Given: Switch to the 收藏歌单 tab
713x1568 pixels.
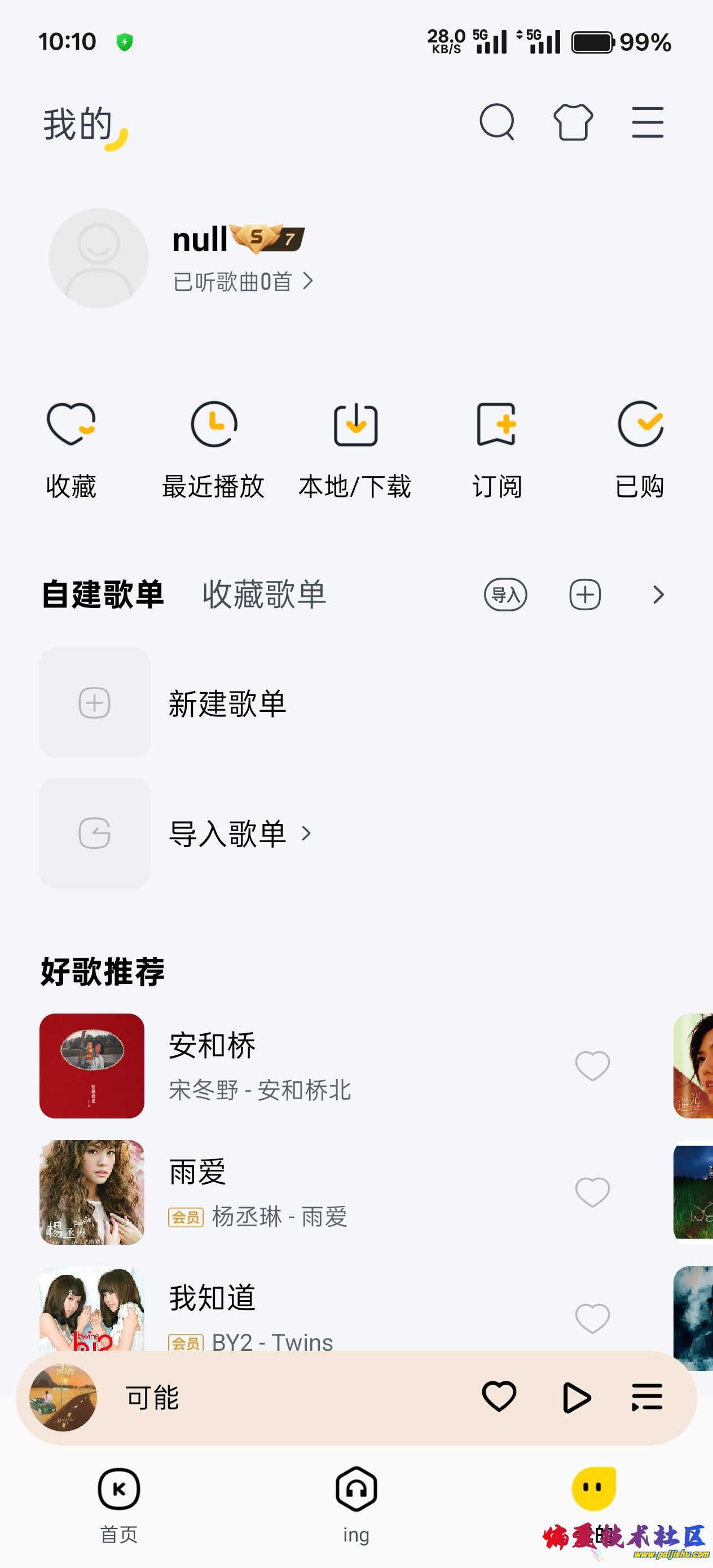Looking at the screenshot, I should click(x=264, y=594).
